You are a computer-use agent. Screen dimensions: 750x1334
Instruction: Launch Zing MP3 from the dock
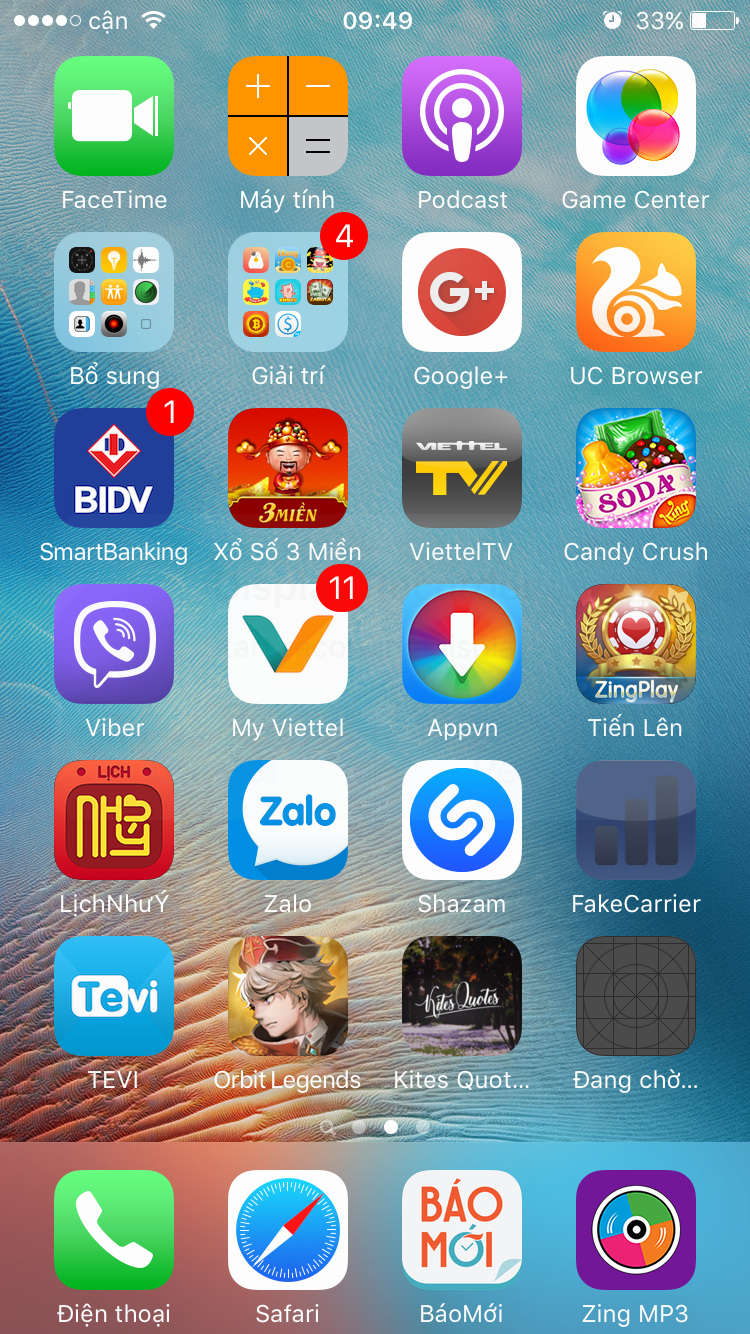636,1230
